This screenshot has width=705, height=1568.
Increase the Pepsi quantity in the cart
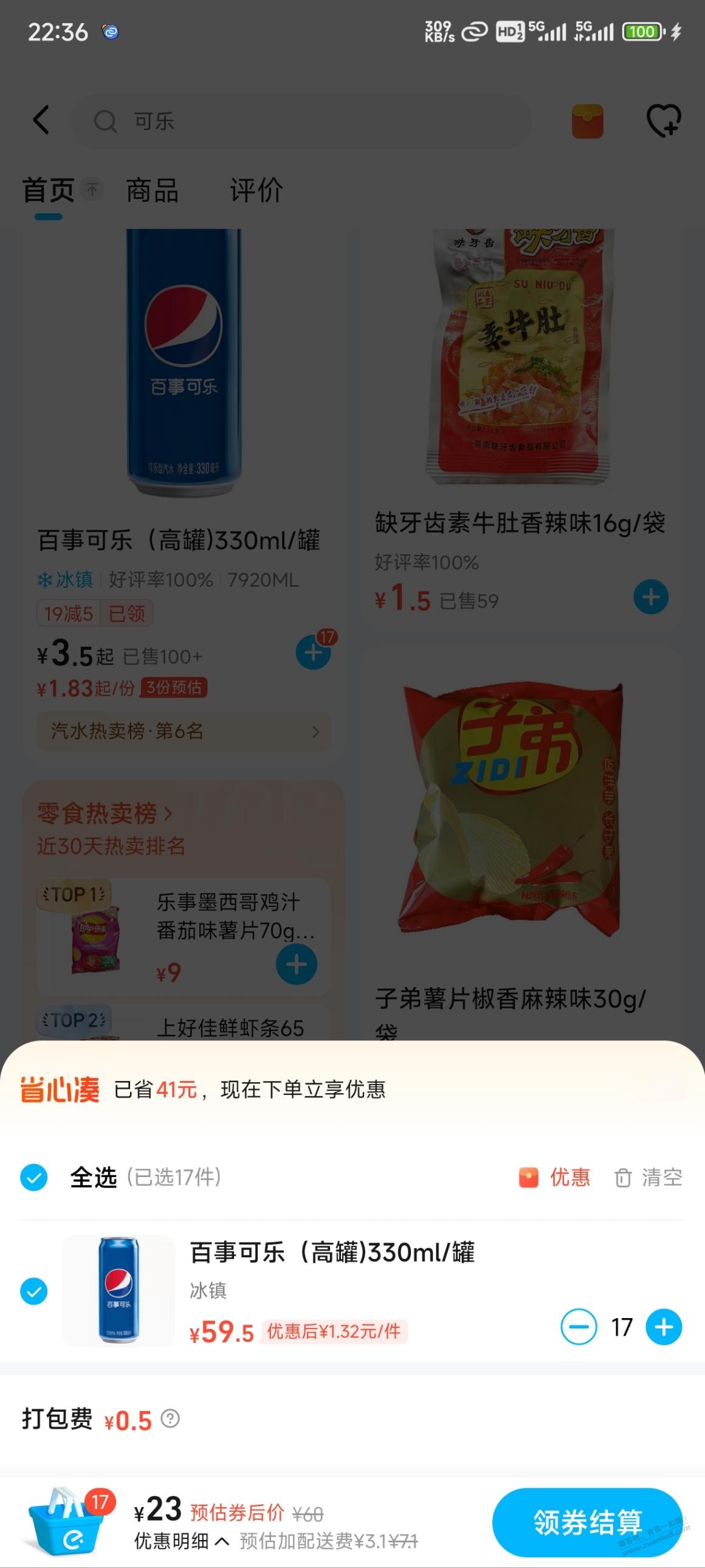click(x=663, y=1327)
